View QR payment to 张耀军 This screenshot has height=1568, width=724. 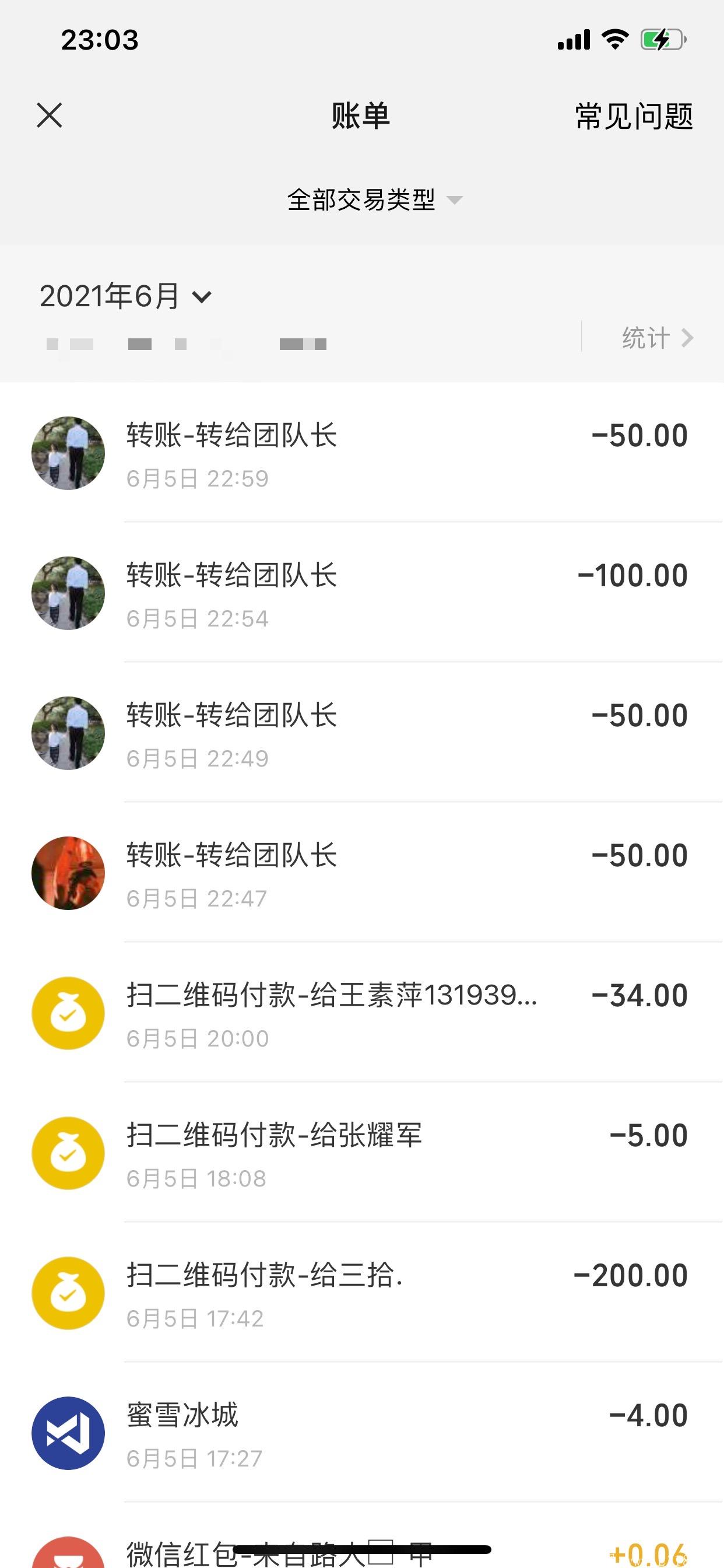point(362,1153)
